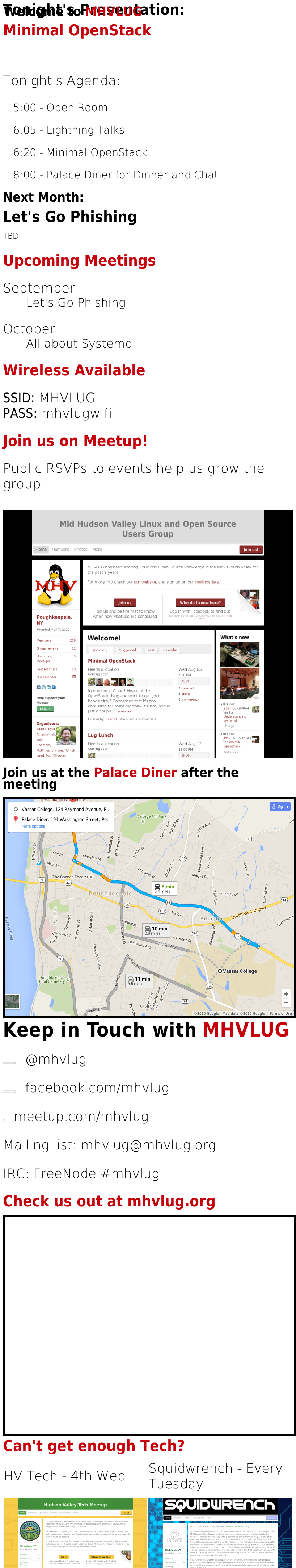Image resolution: width=296 pixels, height=1568 pixels.
Task: Open Check us out at mhvlug.org
Action: coord(109,1201)
